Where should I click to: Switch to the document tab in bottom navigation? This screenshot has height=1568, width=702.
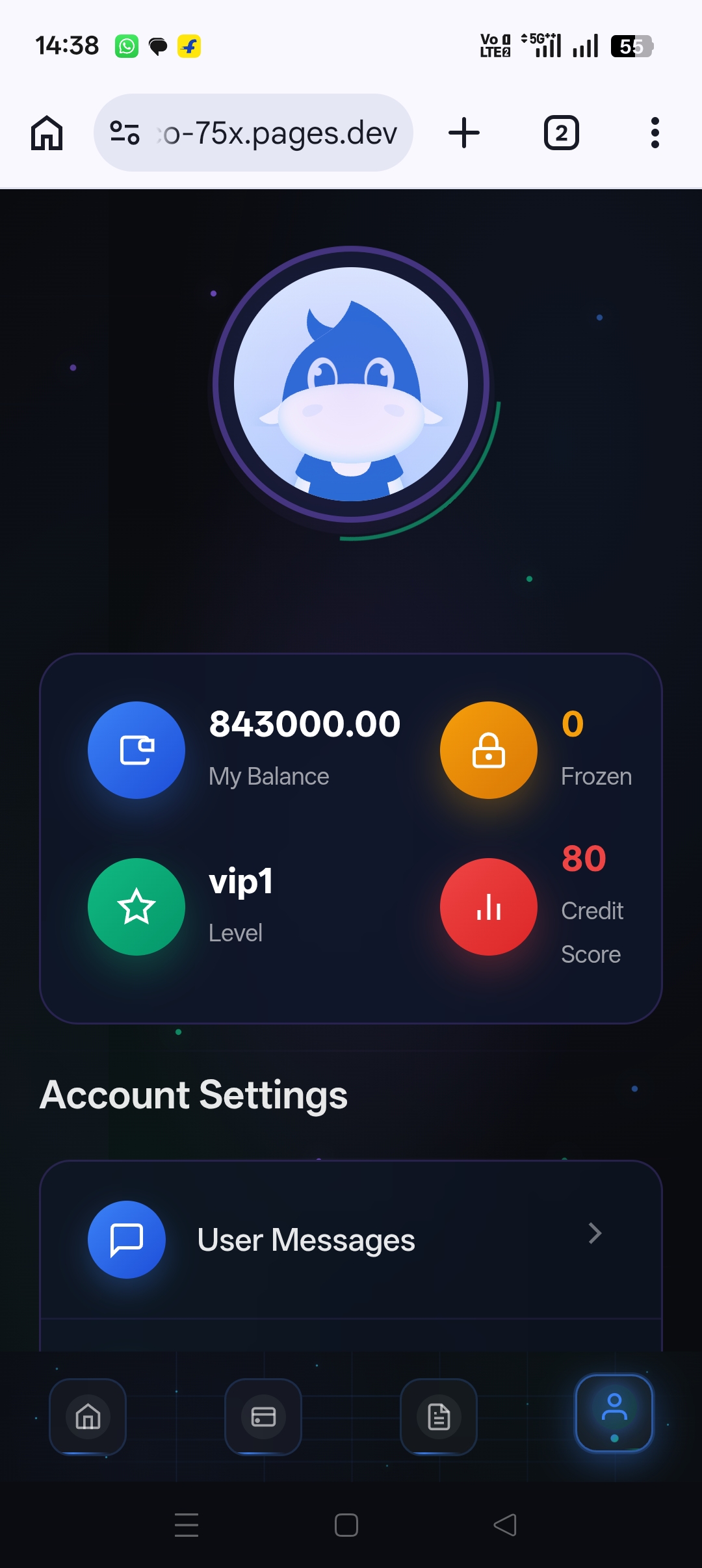439,1417
